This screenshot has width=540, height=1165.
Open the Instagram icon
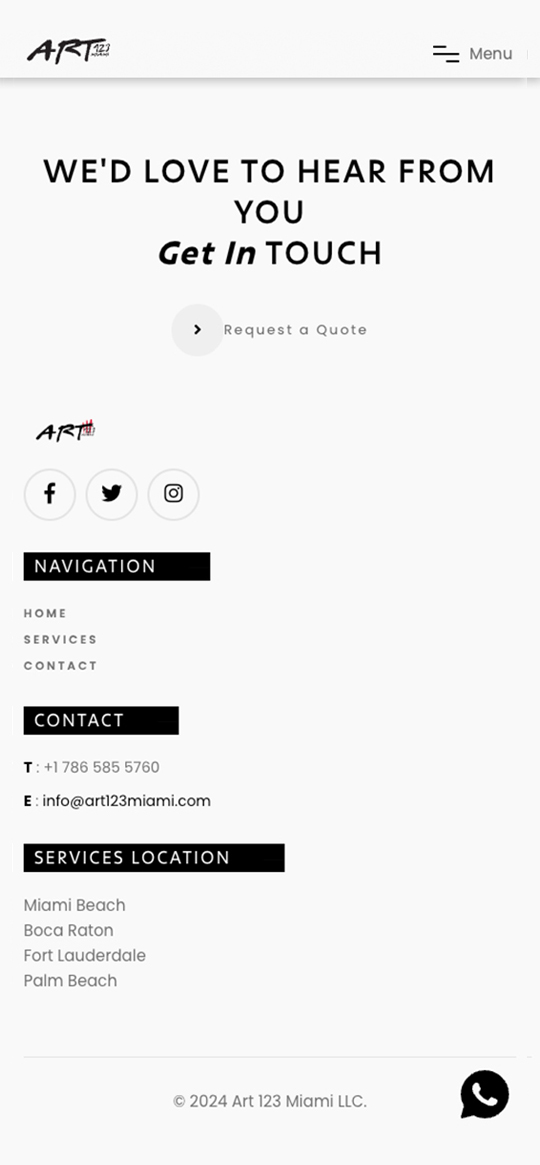coord(173,494)
